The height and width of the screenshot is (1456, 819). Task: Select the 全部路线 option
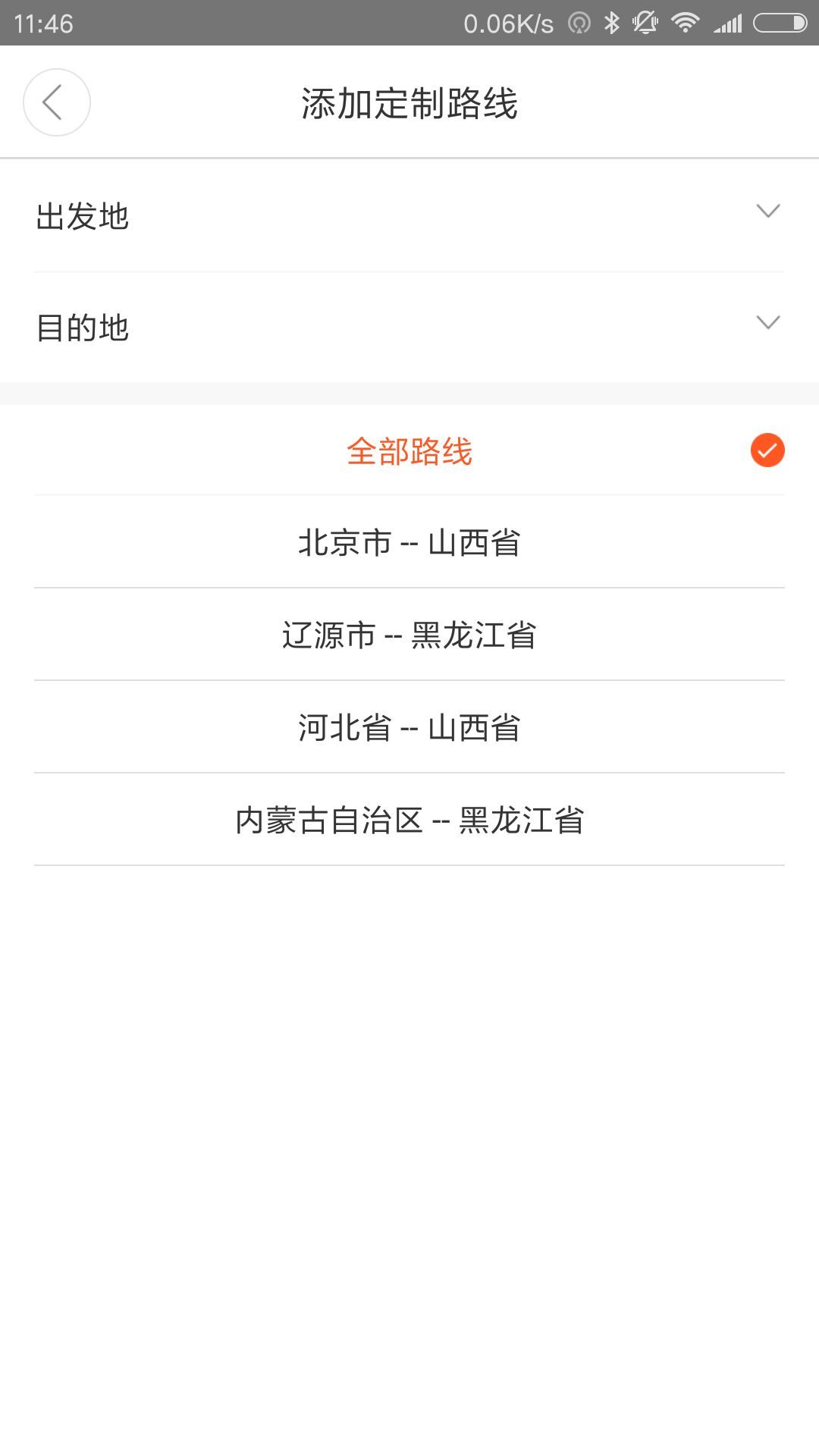tap(409, 451)
